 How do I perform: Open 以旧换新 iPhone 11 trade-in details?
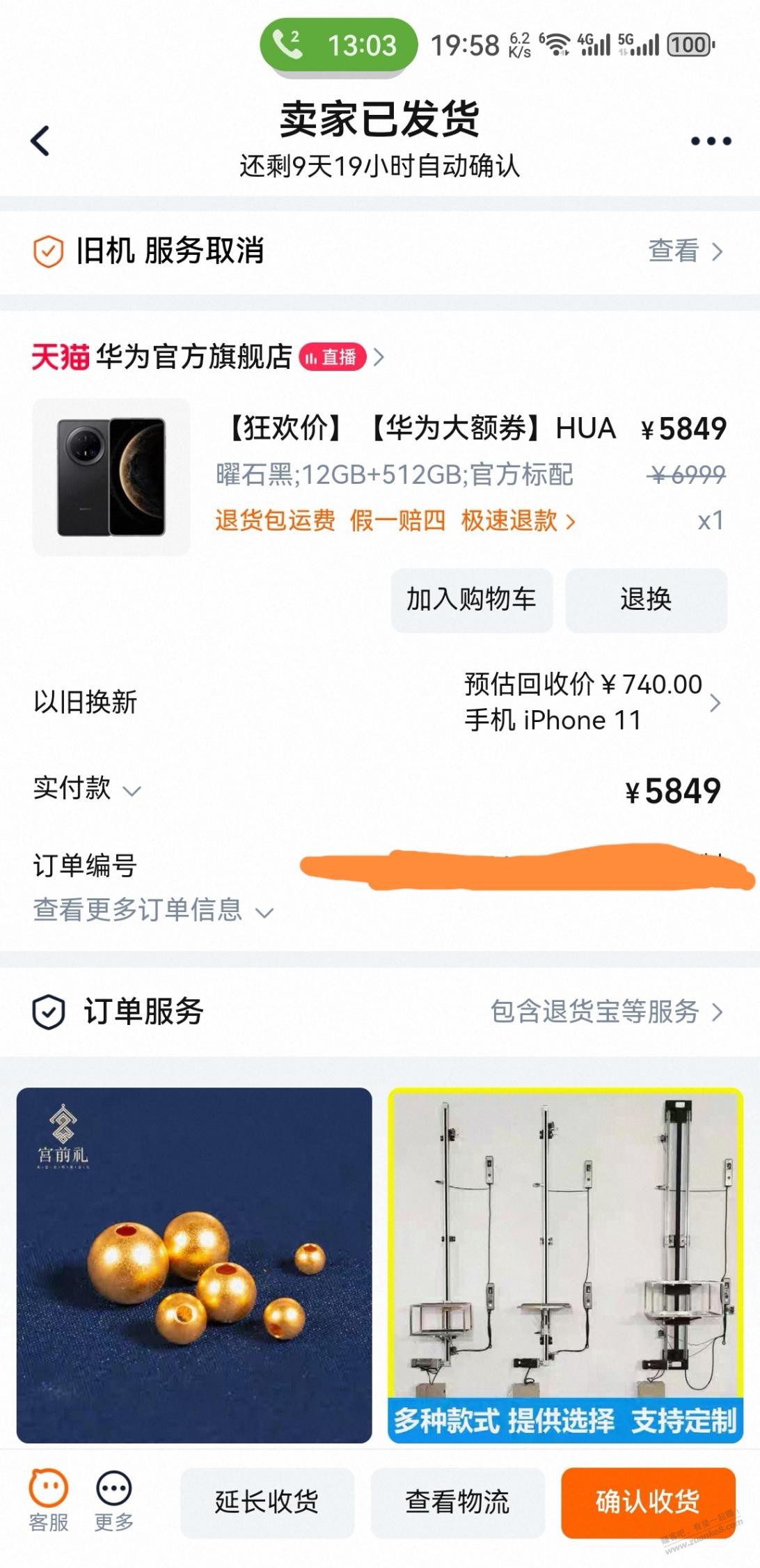tap(592, 702)
